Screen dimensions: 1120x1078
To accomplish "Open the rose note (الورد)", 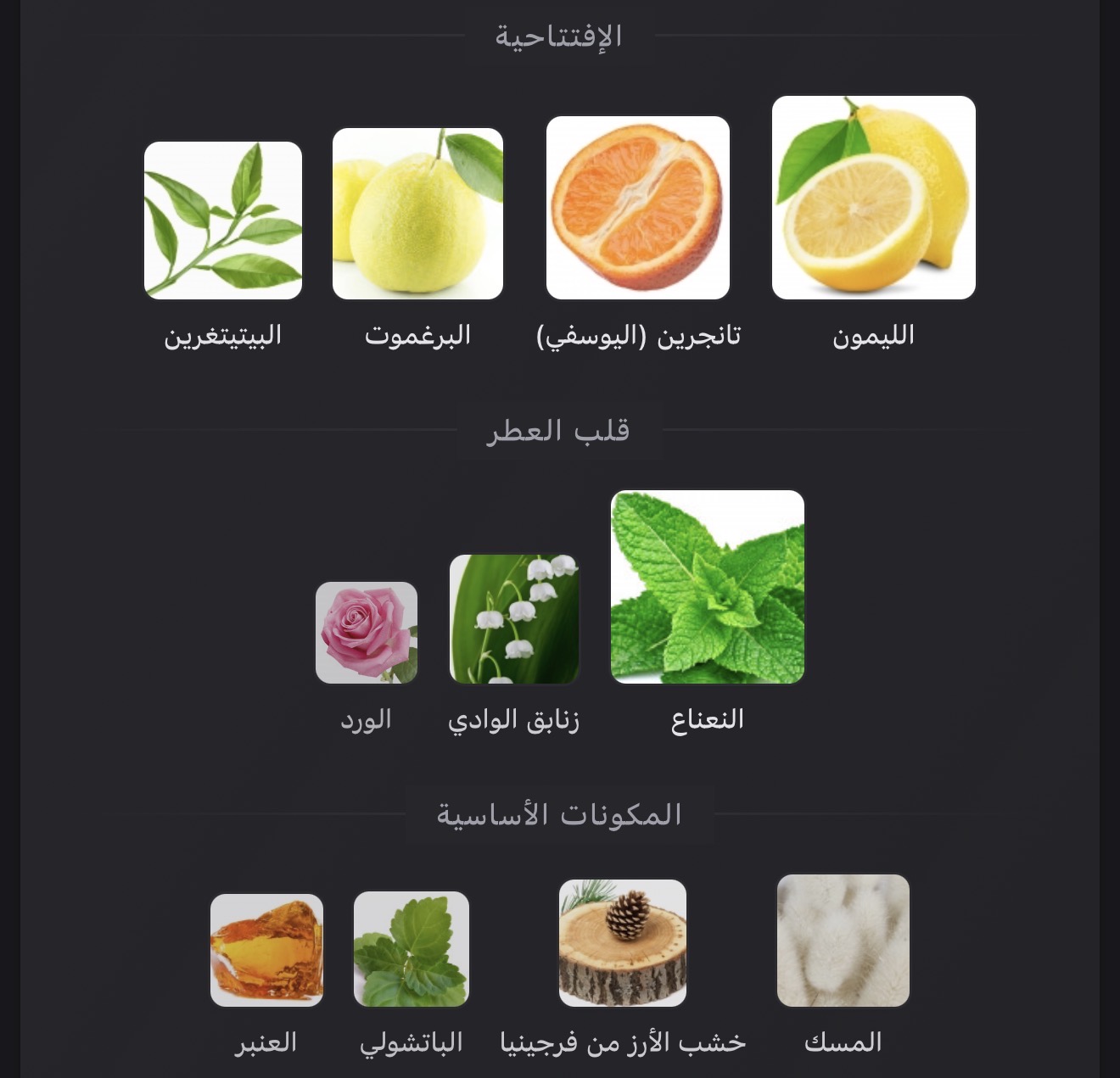I will [367, 633].
